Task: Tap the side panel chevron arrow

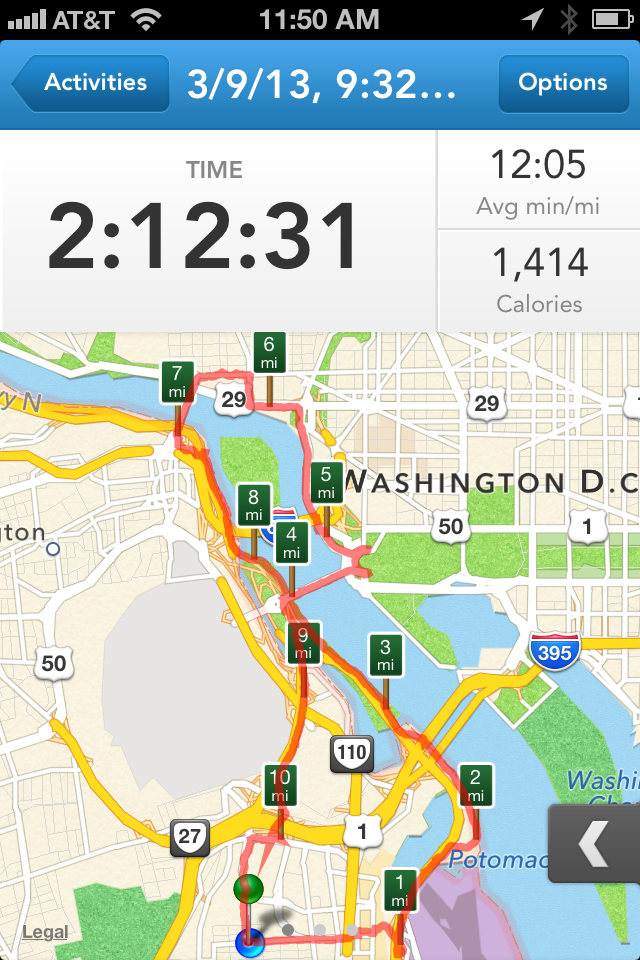Action: click(x=596, y=846)
